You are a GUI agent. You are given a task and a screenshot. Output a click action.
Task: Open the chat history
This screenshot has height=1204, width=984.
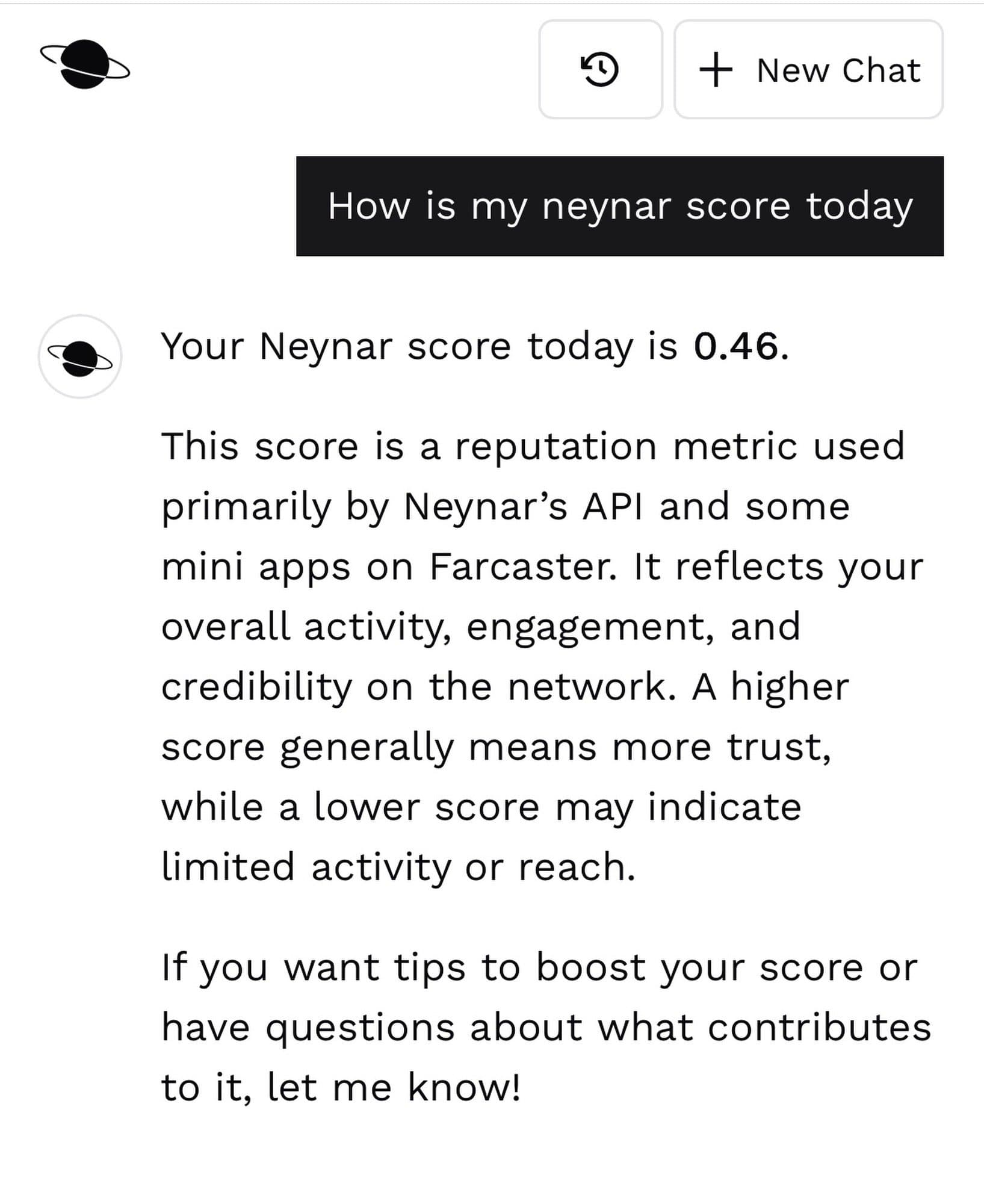point(600,70)
